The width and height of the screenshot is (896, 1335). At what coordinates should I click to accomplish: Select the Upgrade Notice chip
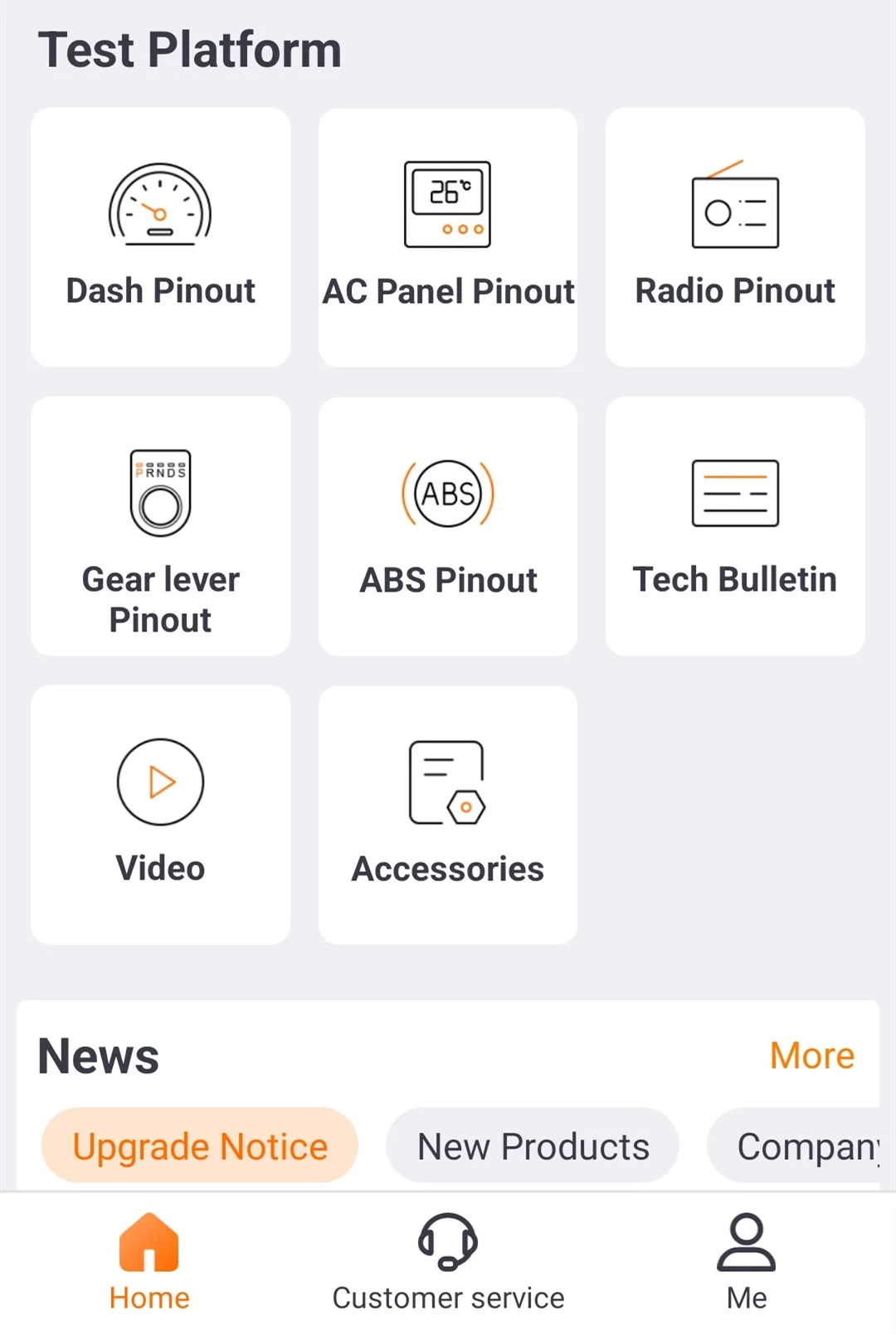point(200,1146)
